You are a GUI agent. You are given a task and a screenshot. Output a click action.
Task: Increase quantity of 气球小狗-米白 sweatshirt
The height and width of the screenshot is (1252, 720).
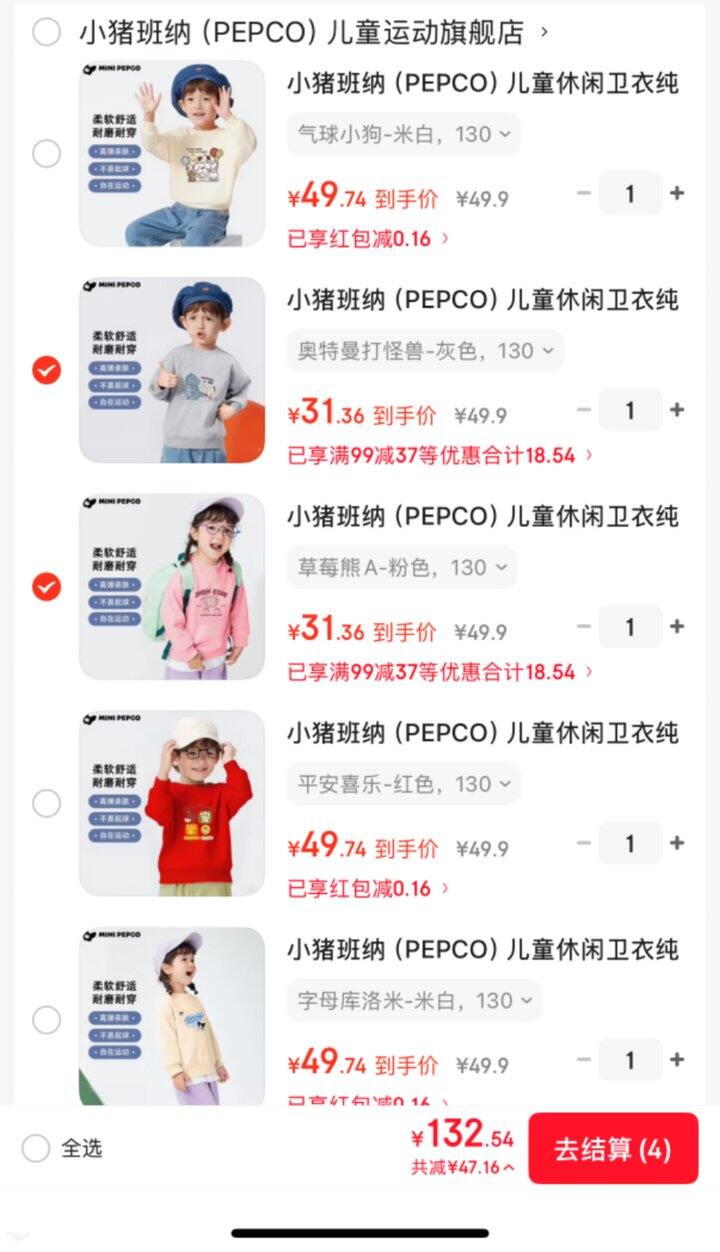click(677, 193)
